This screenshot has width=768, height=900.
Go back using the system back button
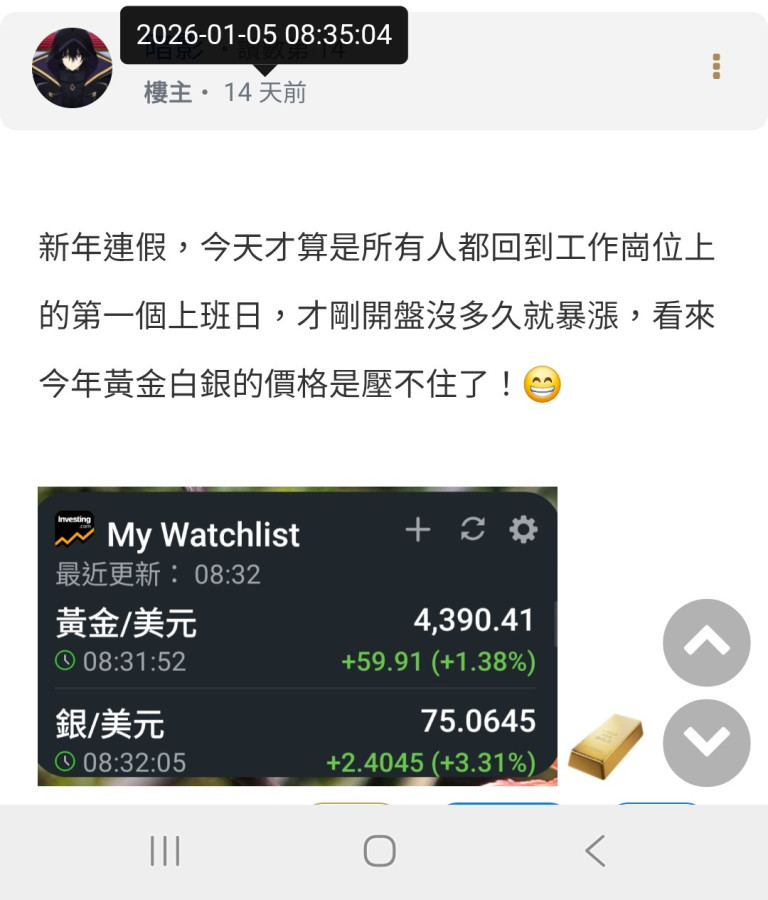tap(595, 851)
